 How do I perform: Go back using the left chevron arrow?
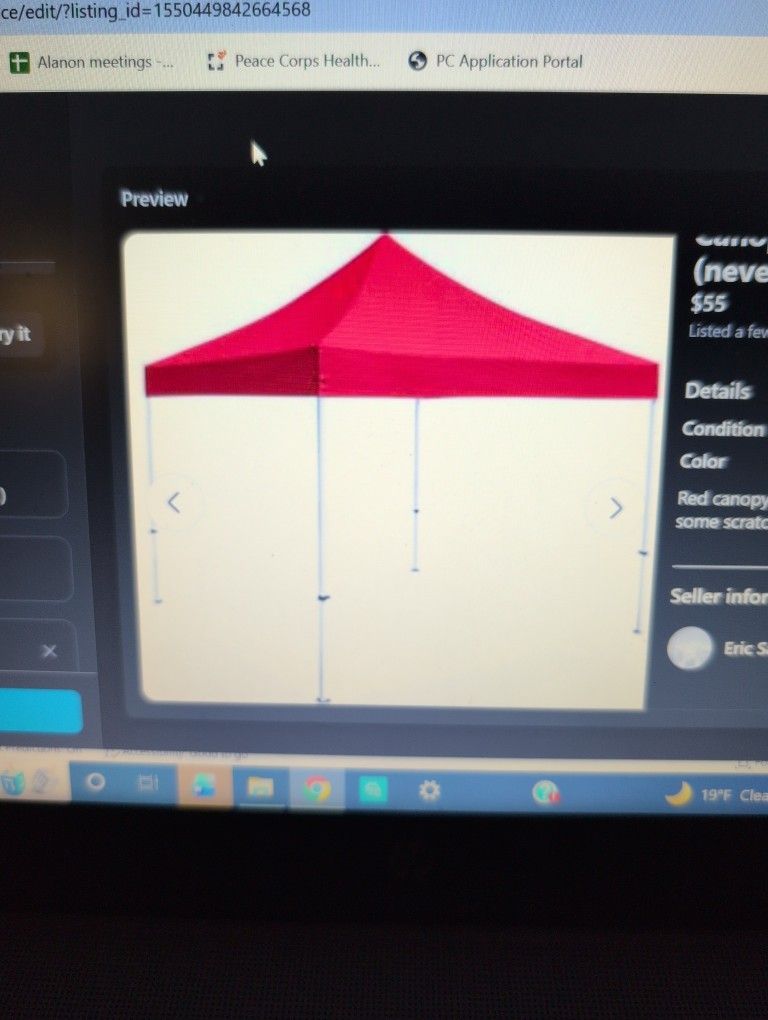175,503
